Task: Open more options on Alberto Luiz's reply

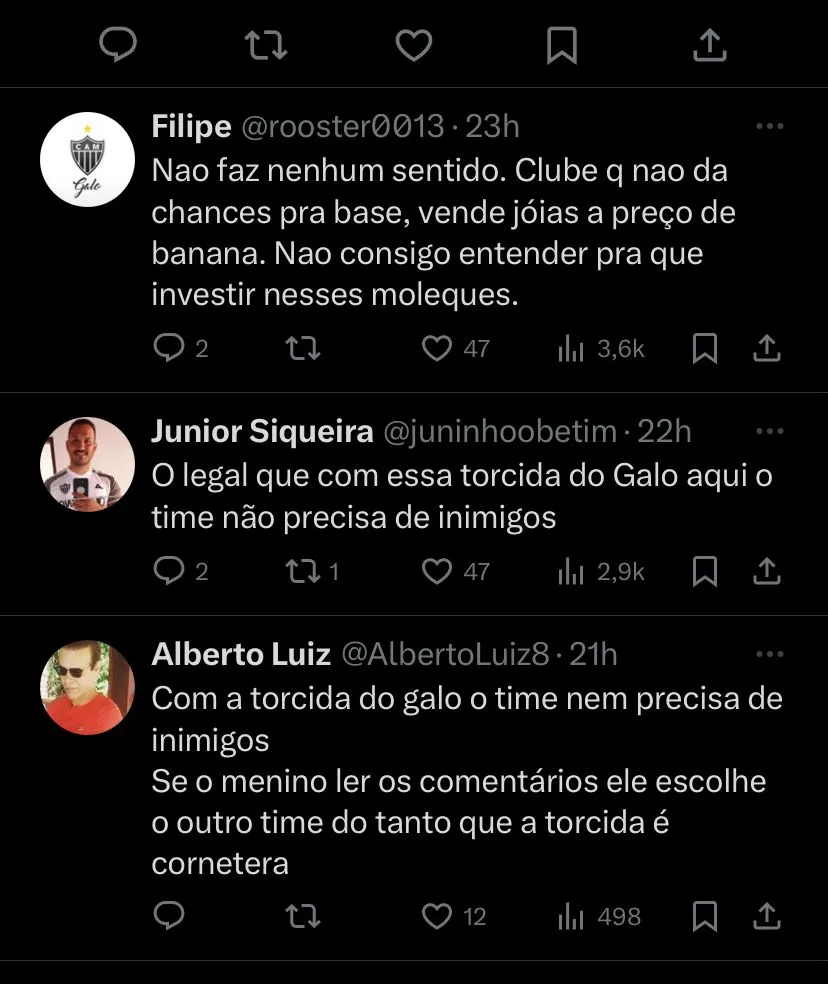Action: tap(769, 654)
